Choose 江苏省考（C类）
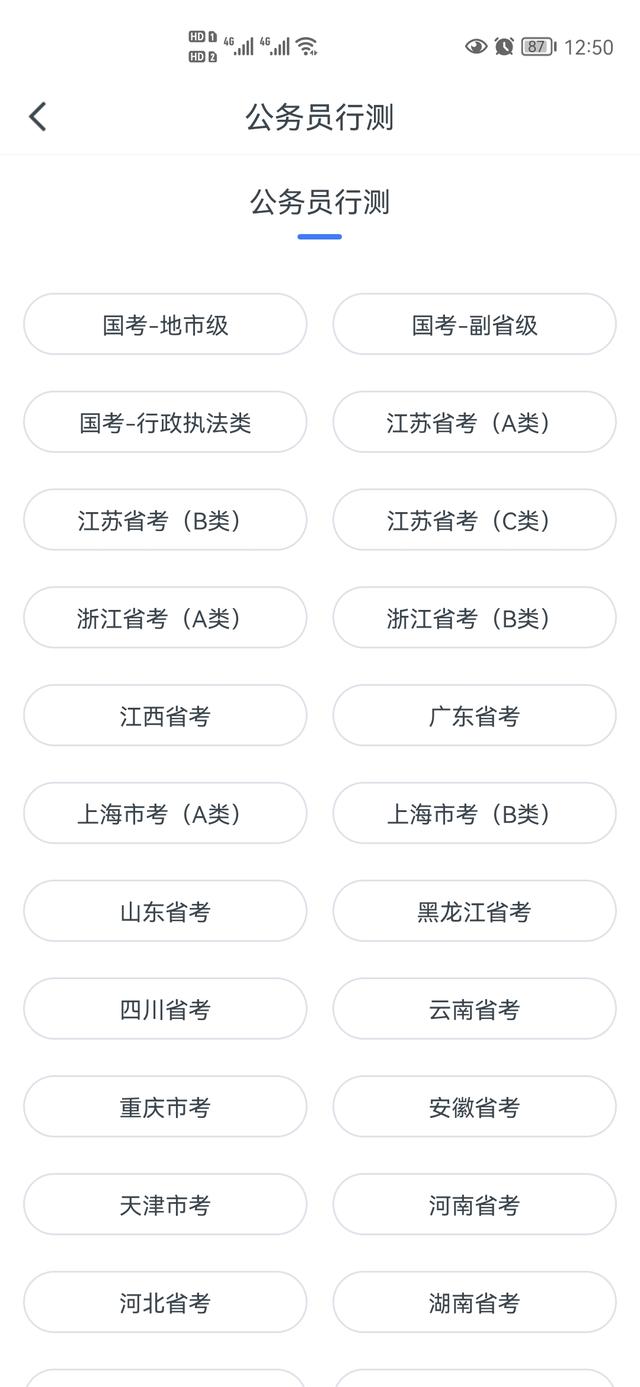This screenshot has height=1387, width=640. pyautogui.click(x=474, y=520)
